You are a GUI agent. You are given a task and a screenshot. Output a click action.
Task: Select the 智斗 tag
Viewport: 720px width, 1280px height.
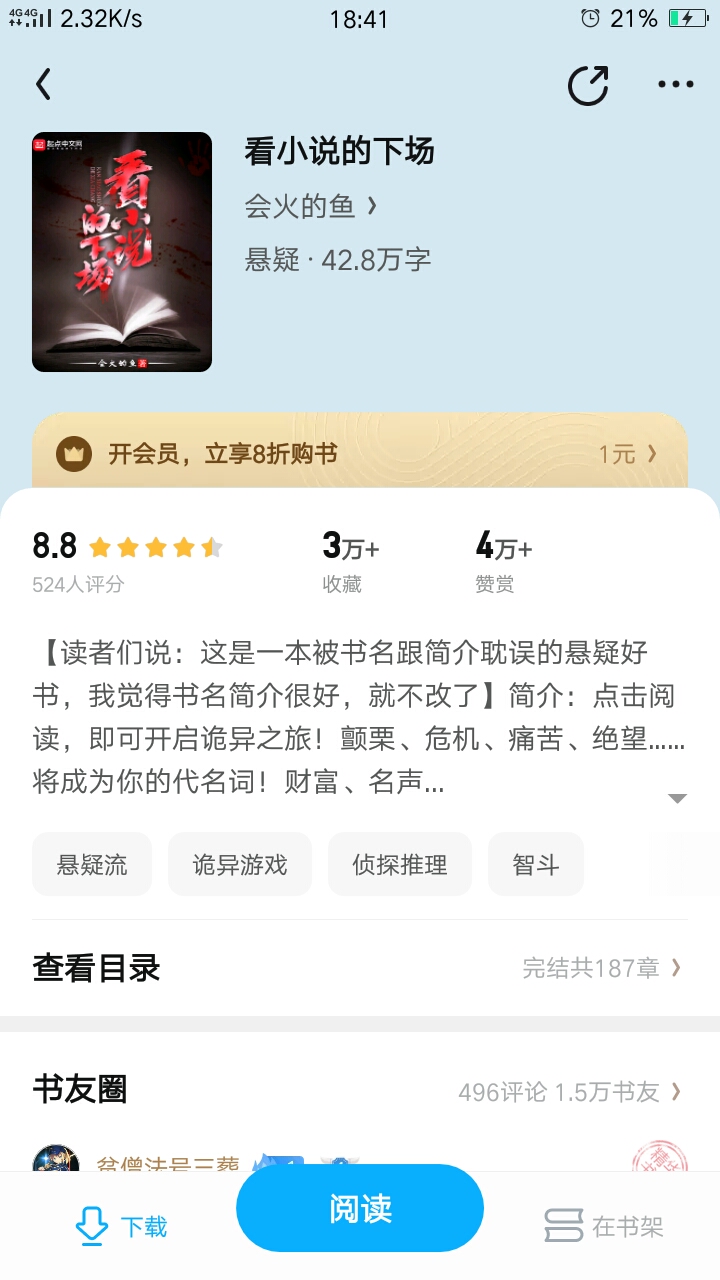pyautogui.click(x=535, y=864)
